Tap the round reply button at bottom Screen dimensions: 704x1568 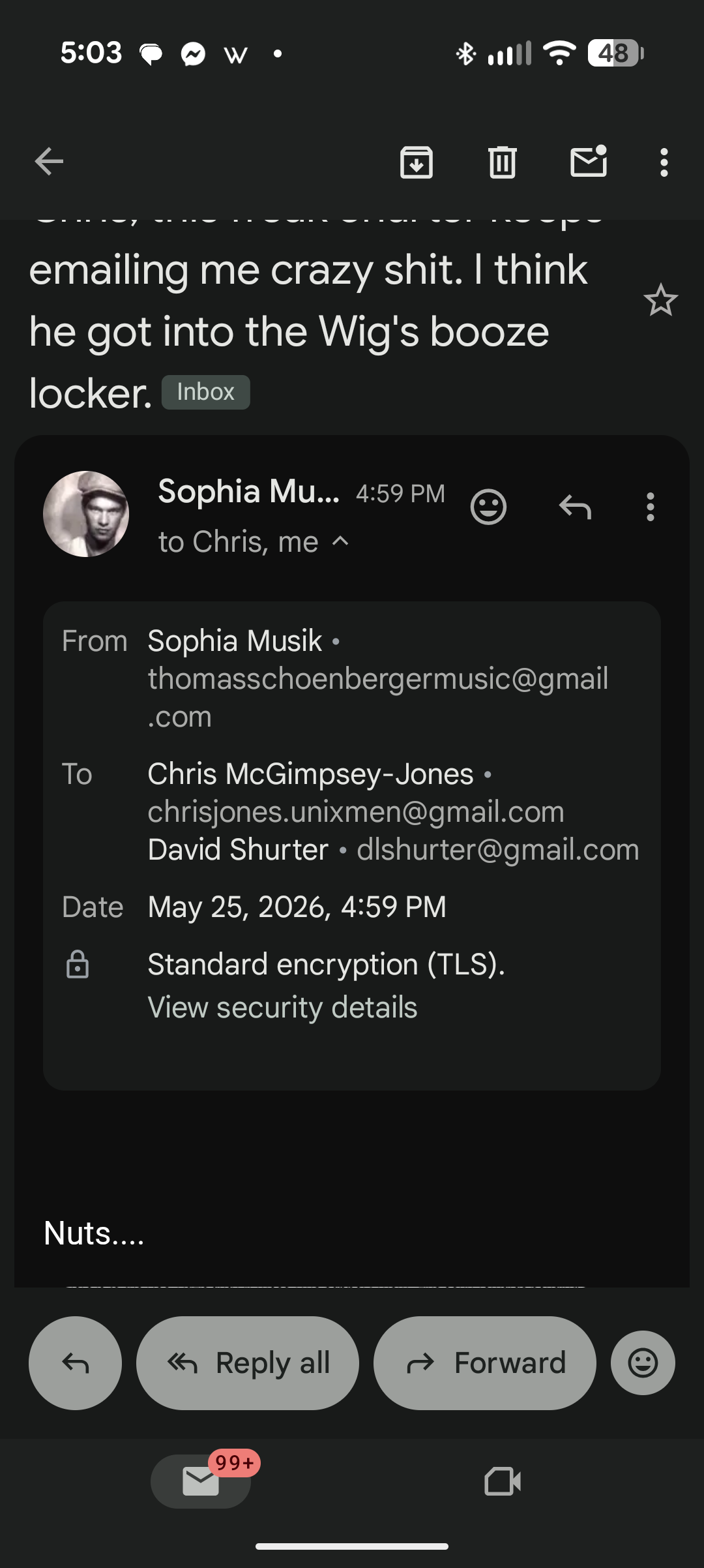point(75,1363)
